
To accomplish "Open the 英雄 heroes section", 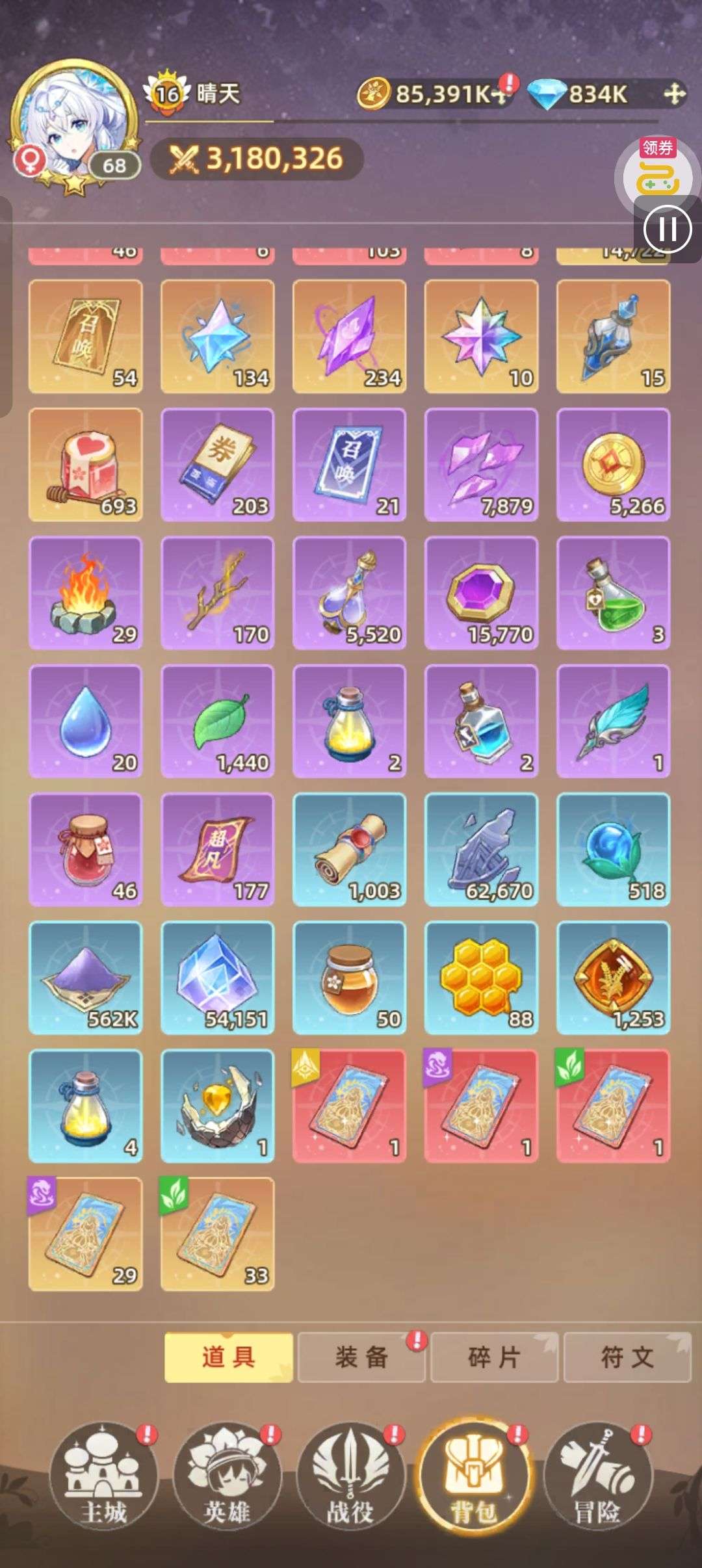I will click(227, 1477).
